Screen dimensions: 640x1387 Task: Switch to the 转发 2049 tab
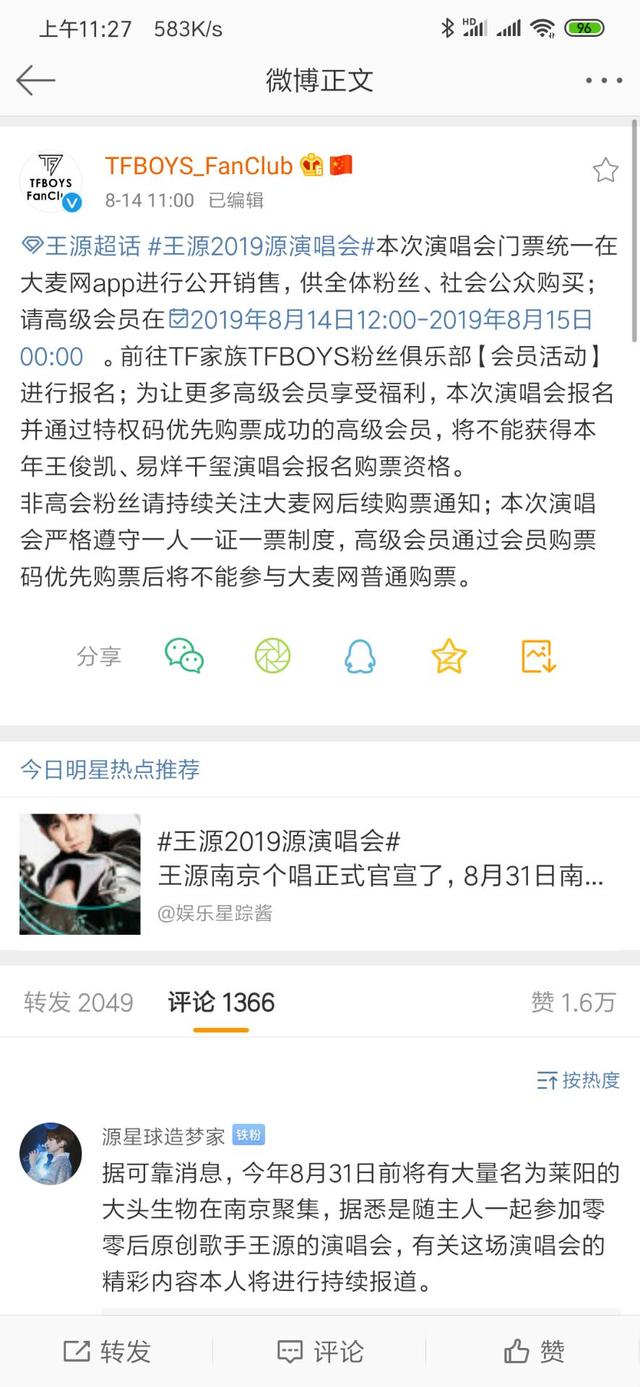click(x=78, y=1002)
